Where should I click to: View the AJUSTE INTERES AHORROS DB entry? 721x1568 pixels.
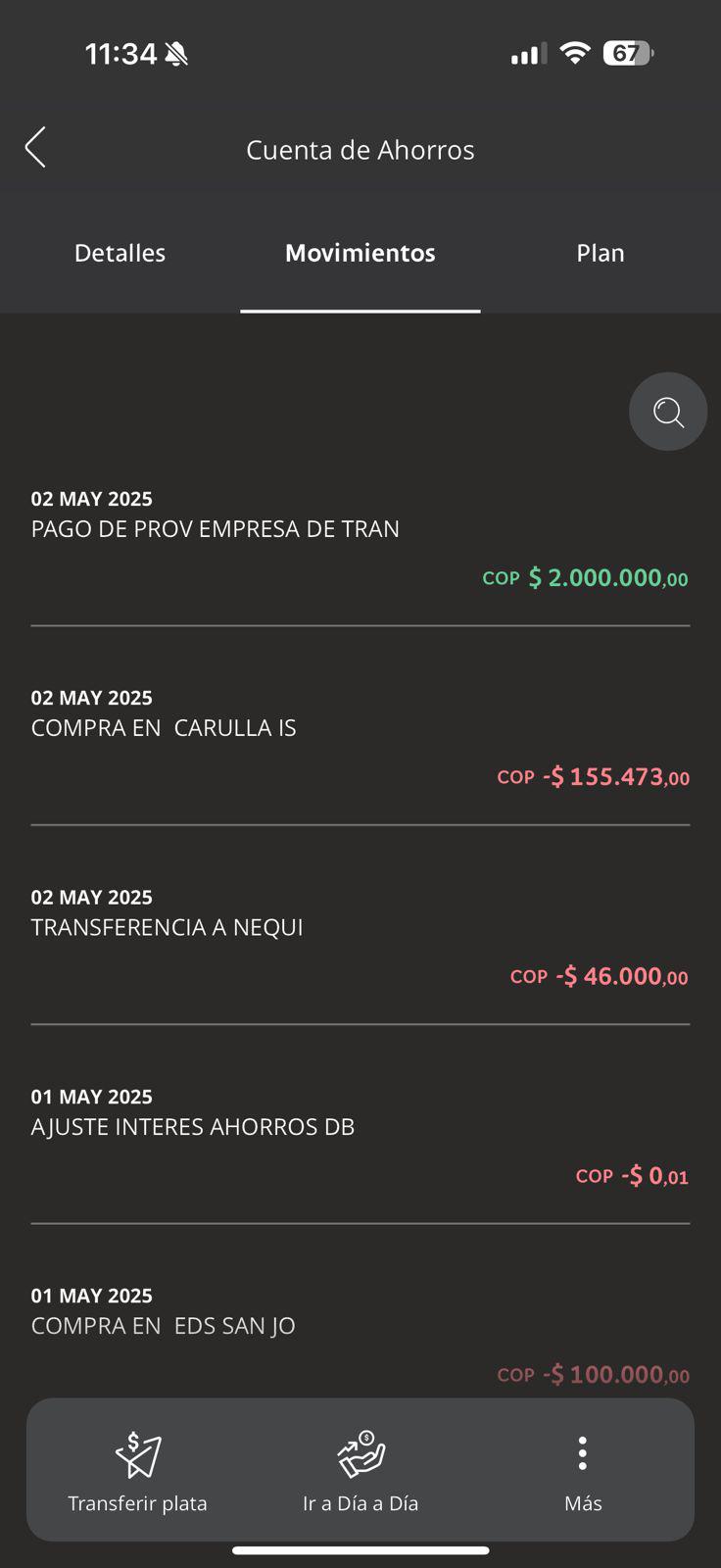click(360, 1136)
